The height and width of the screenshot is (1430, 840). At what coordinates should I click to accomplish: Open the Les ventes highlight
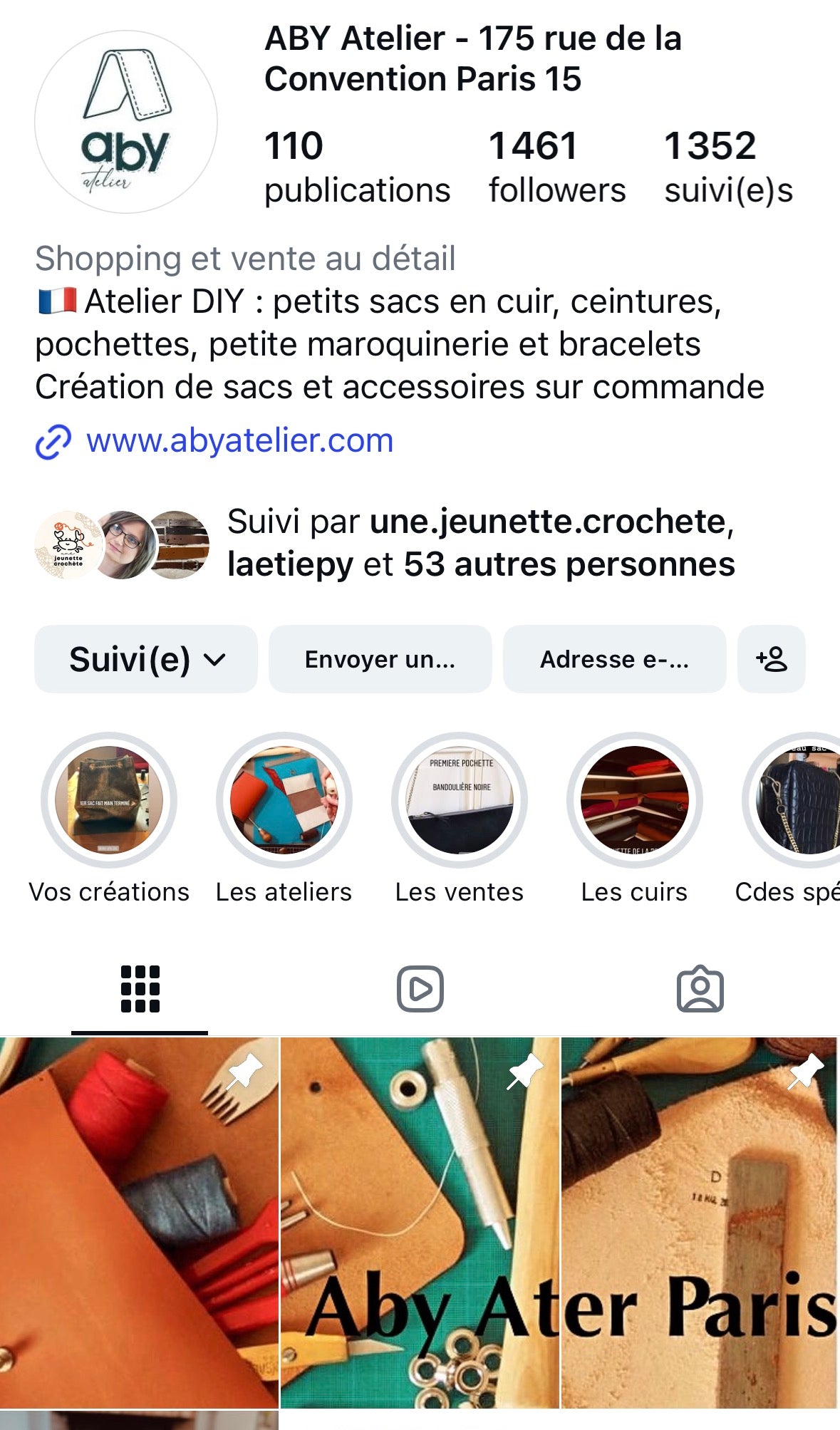tap(460, 799)
